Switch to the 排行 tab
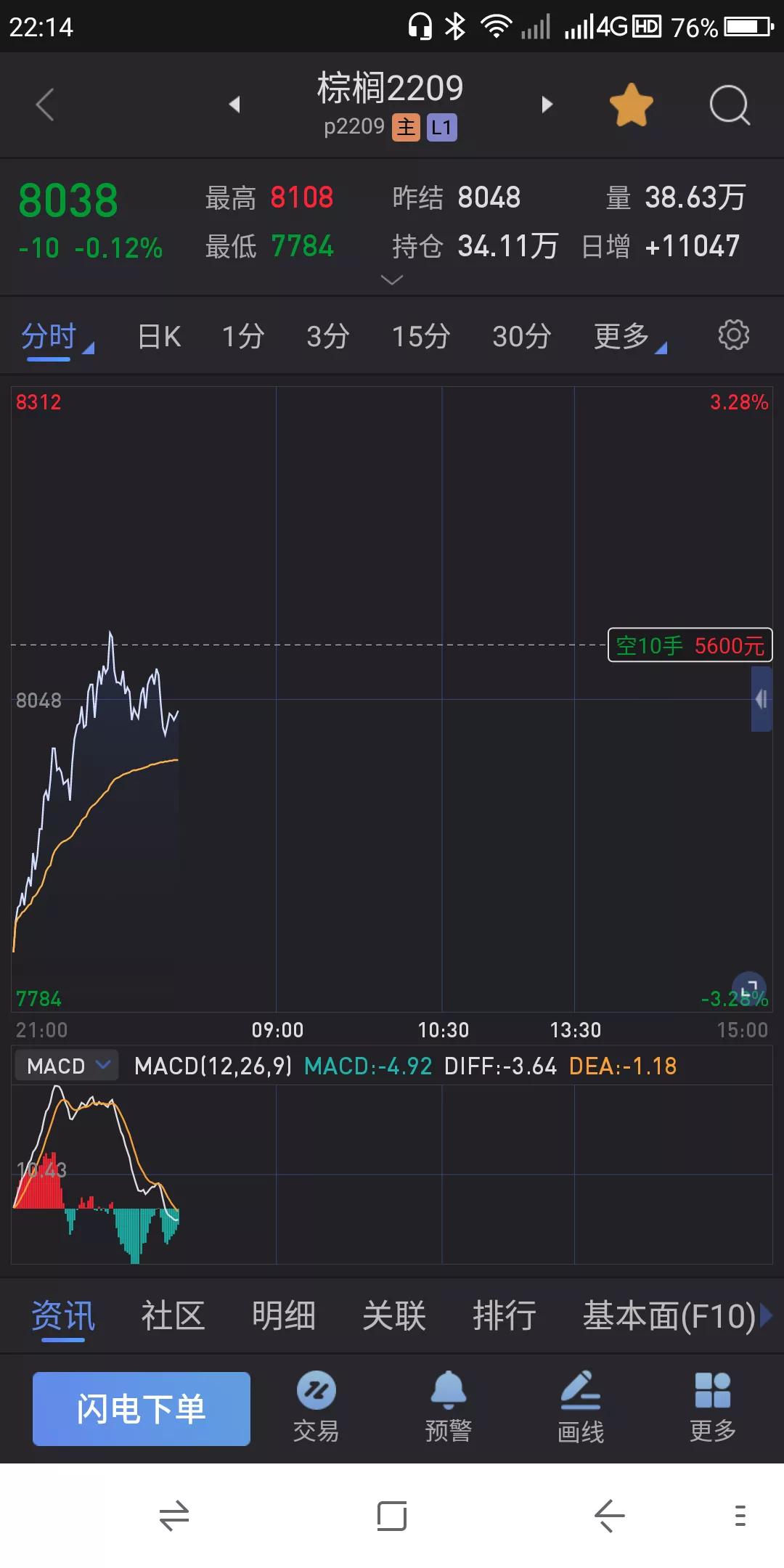The image size is (784, 1568). (505, 1315)
